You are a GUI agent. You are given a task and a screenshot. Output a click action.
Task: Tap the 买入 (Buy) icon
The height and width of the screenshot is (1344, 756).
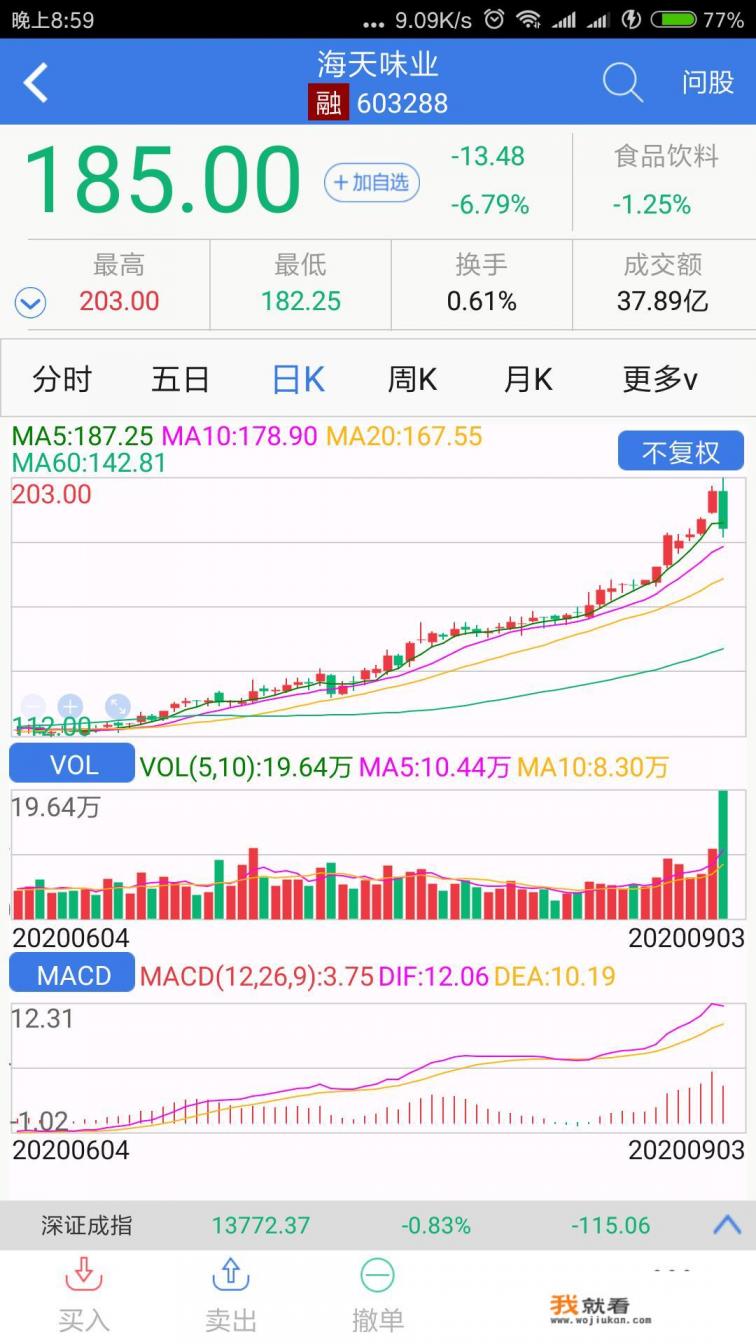point(82,1290)
